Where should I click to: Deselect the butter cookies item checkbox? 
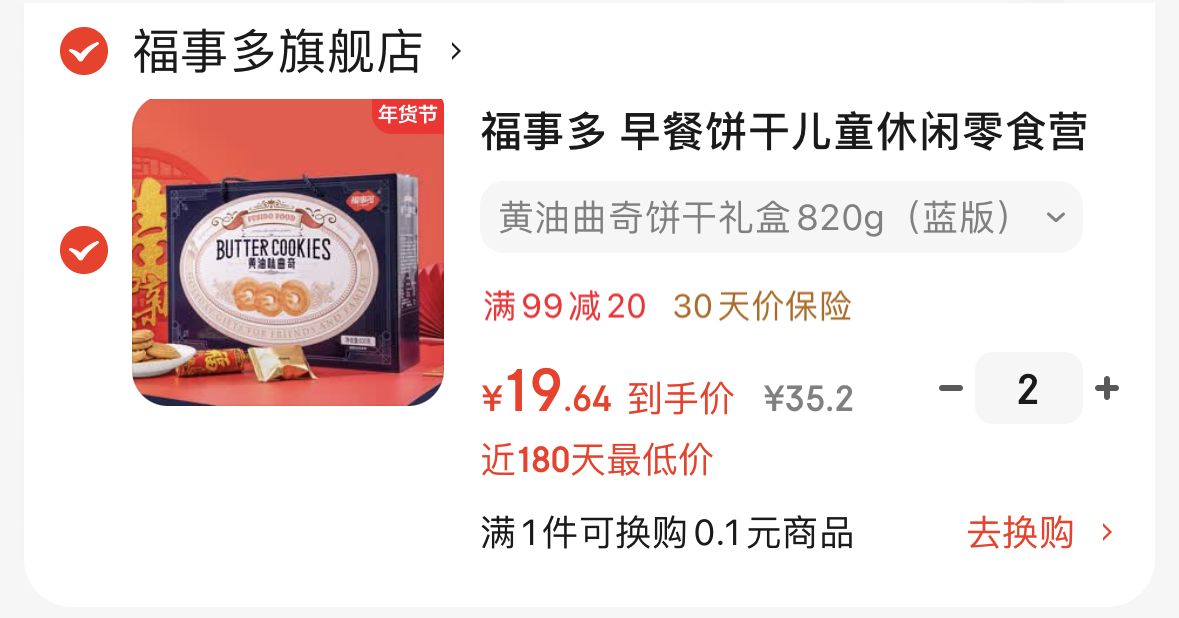pos(84,250)
